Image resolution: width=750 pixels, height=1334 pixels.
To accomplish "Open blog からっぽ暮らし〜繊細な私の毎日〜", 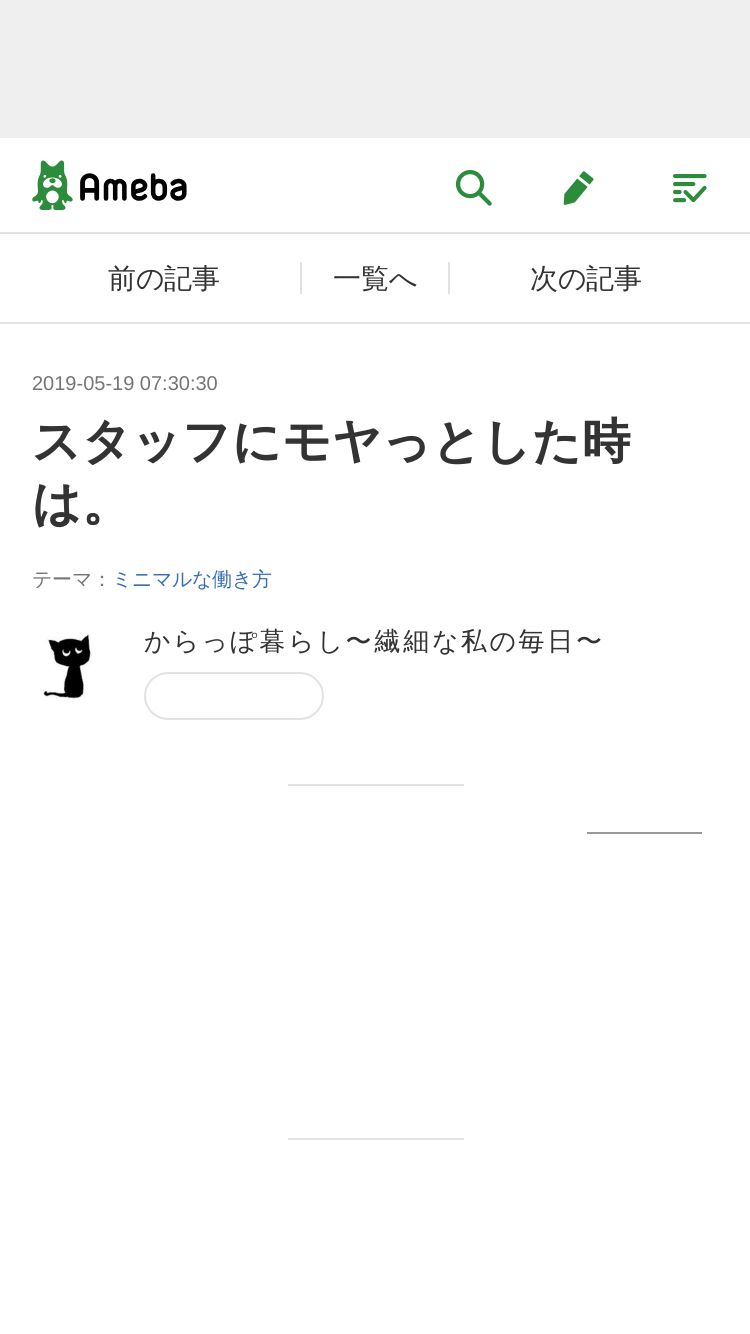I will point(373,641).
